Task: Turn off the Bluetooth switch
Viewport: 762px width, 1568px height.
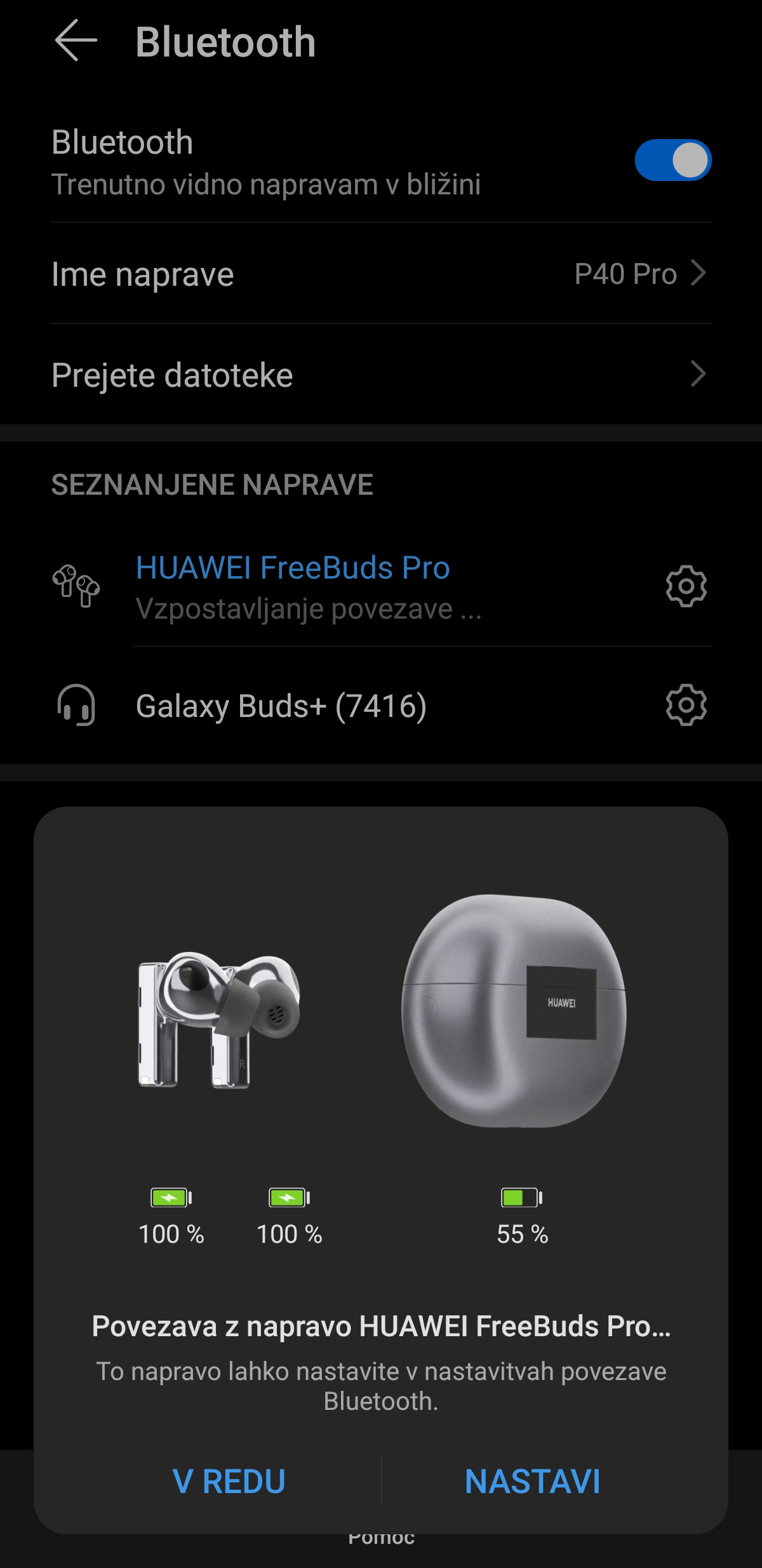Action: (672, 160)
